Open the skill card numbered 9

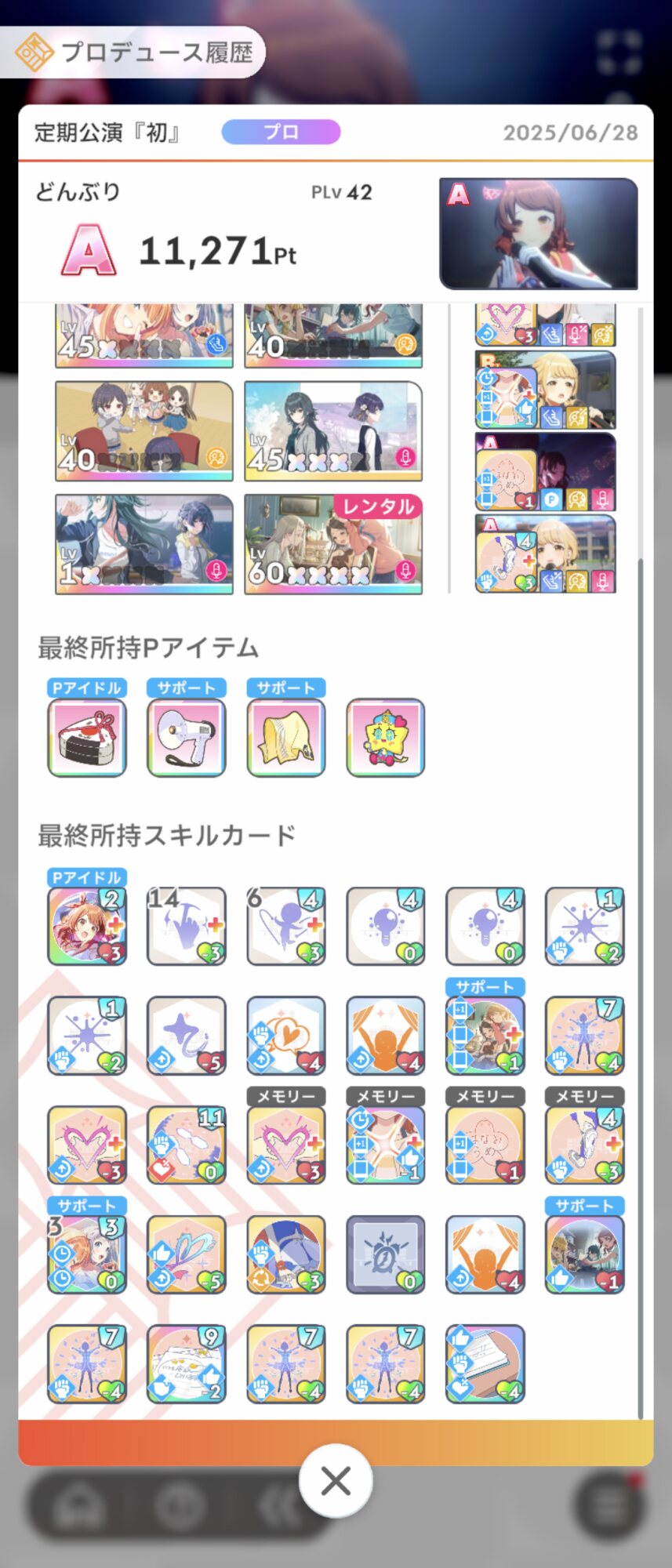pyautogui.click(x=187, y=1364)
